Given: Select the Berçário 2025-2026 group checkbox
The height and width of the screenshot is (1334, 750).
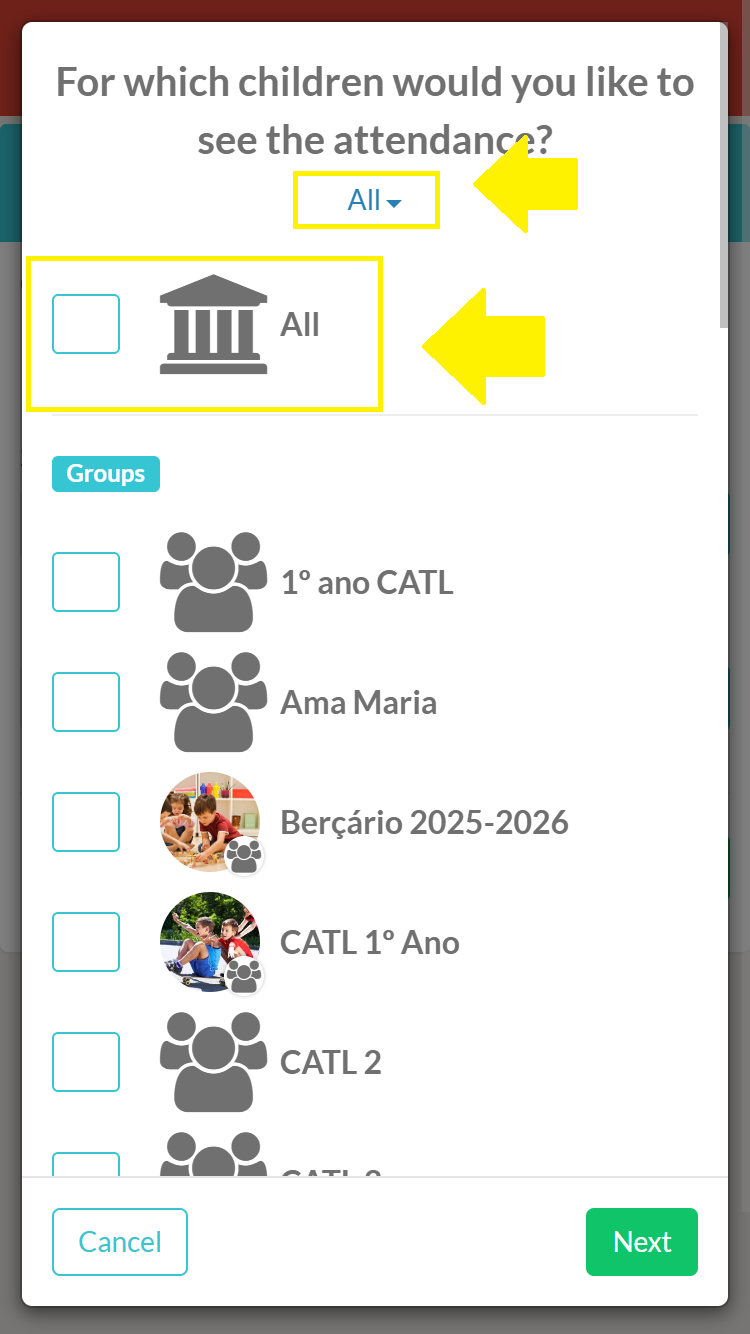Looking at the screenshot, I should (x=86, y=822).
